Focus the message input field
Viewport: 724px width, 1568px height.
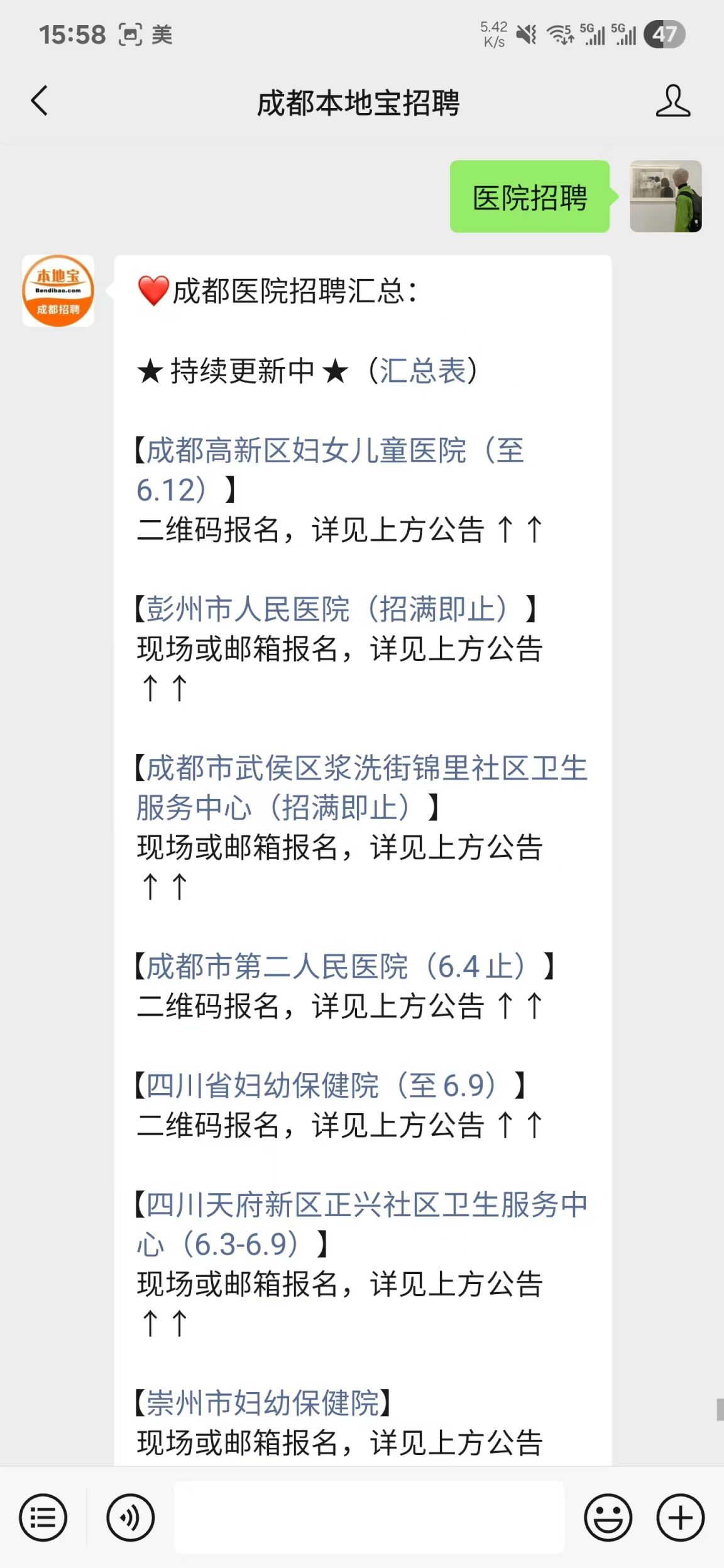pyautogui.click(x=369, y=1518)
